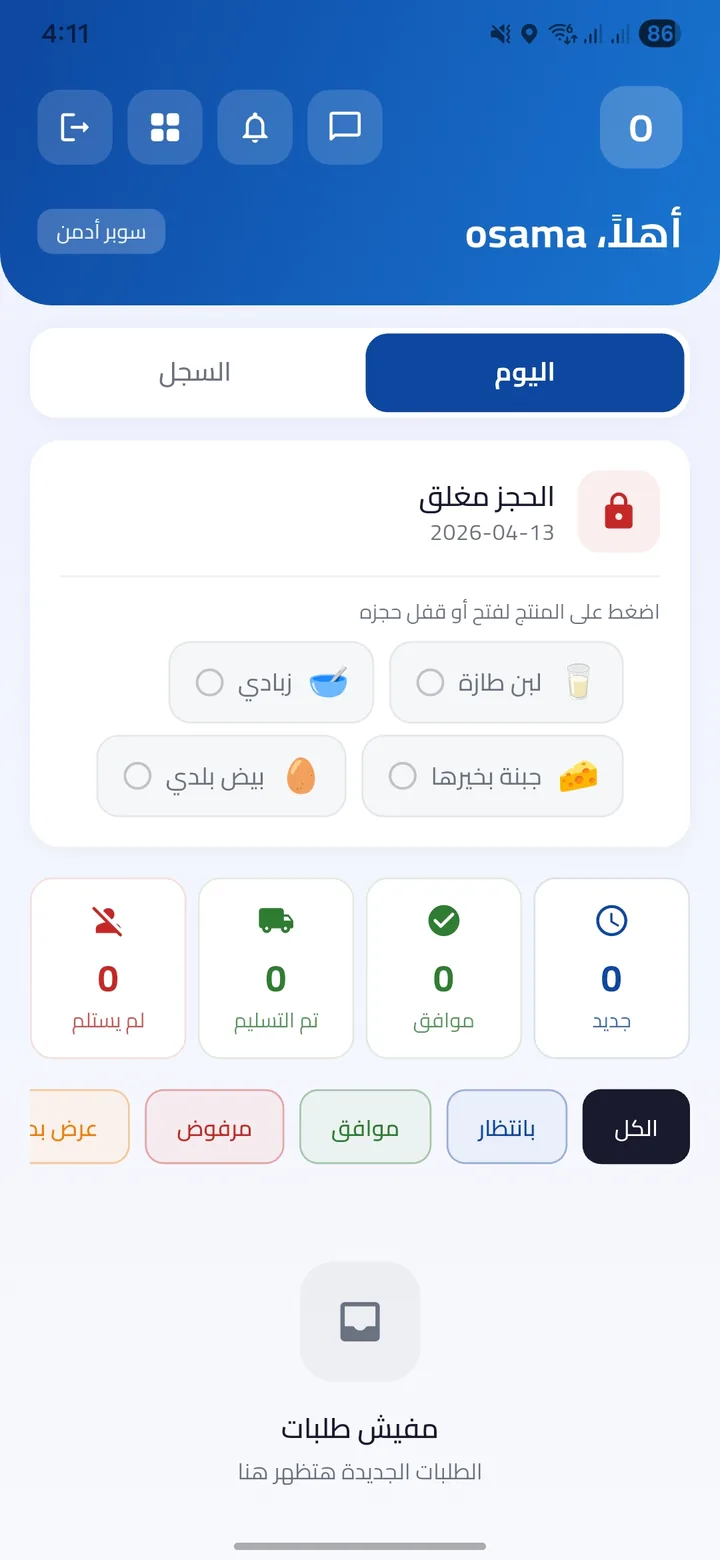The image size is (720, 1560).
Task: Click the red no-delivery icon above لم يستلم
Action: 108,921
